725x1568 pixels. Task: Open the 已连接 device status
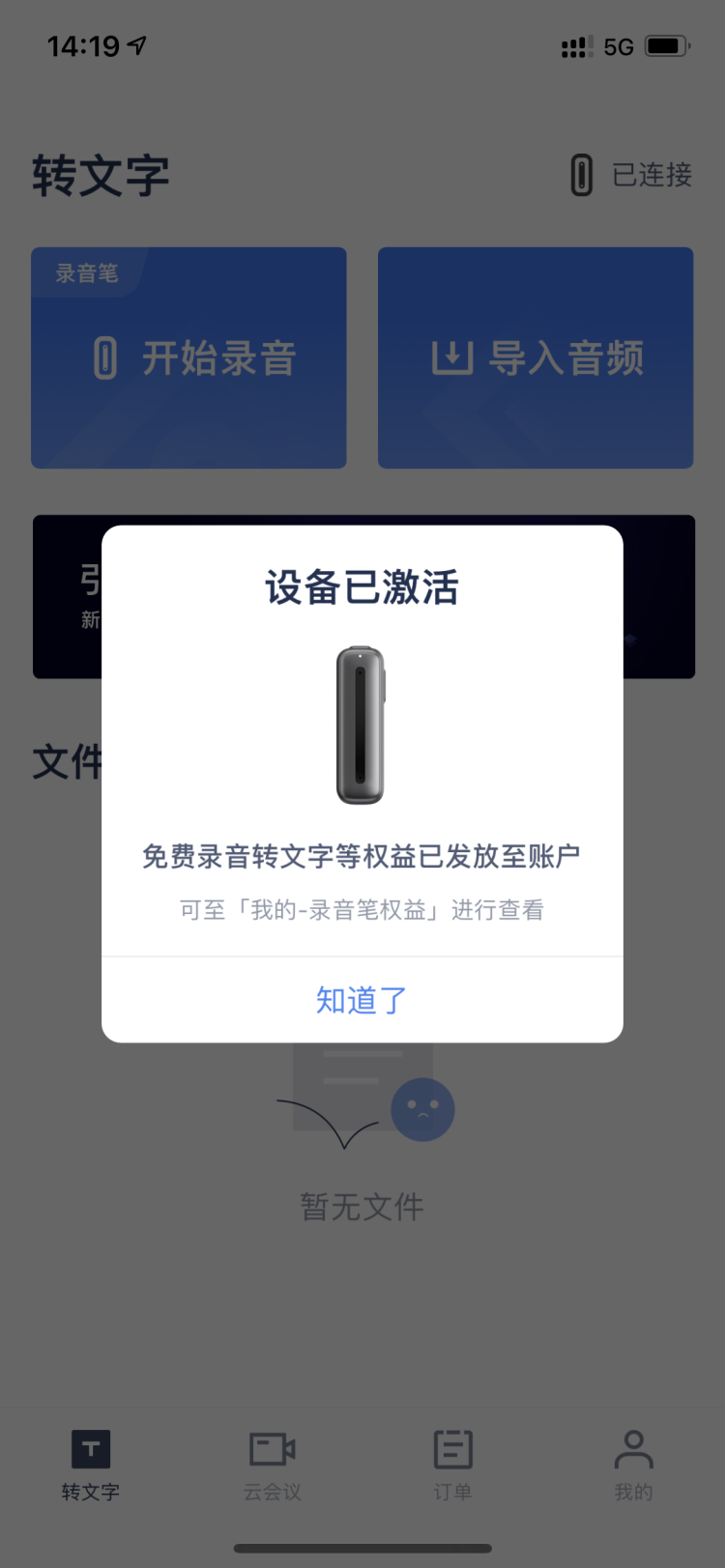point(631,175)
